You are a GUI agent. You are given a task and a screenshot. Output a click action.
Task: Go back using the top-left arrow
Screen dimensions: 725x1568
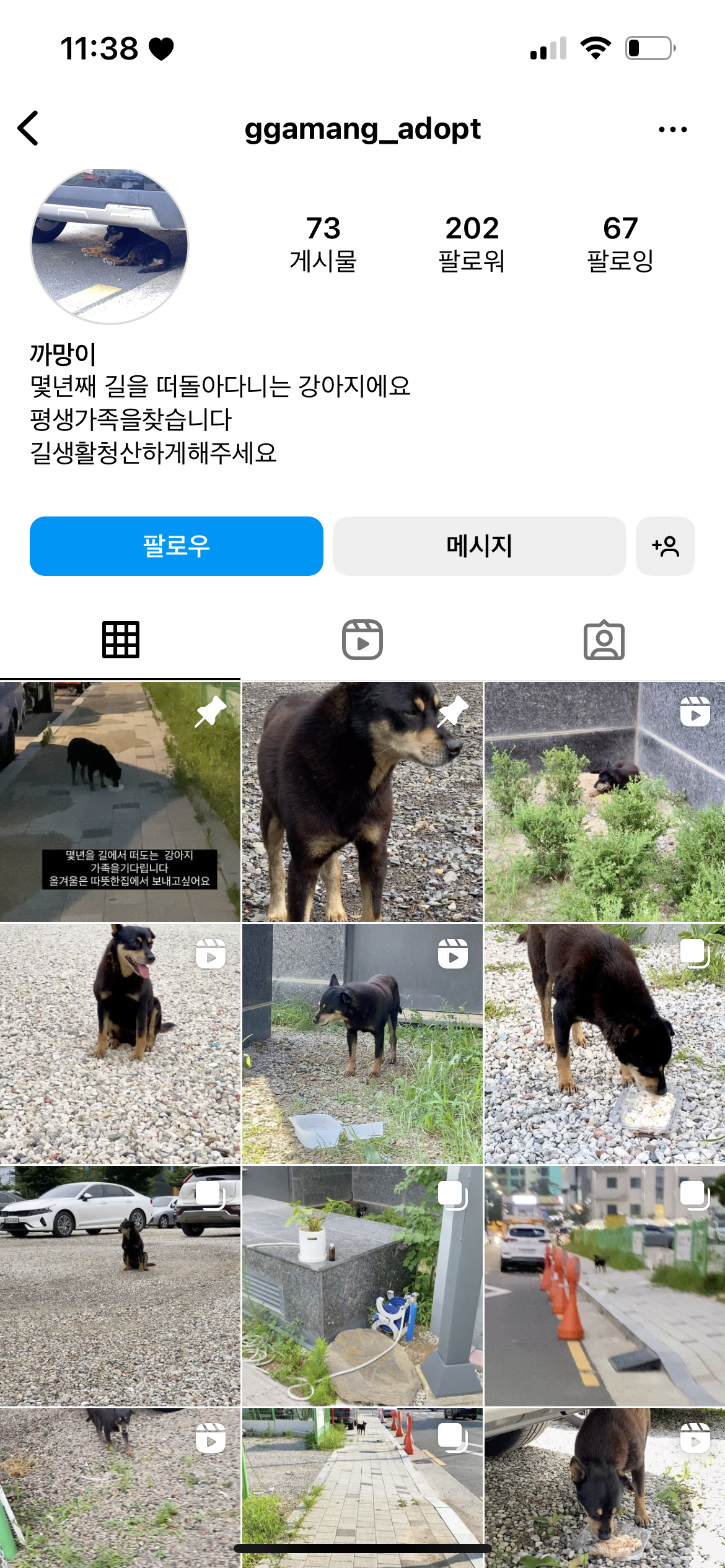point(29,129)
